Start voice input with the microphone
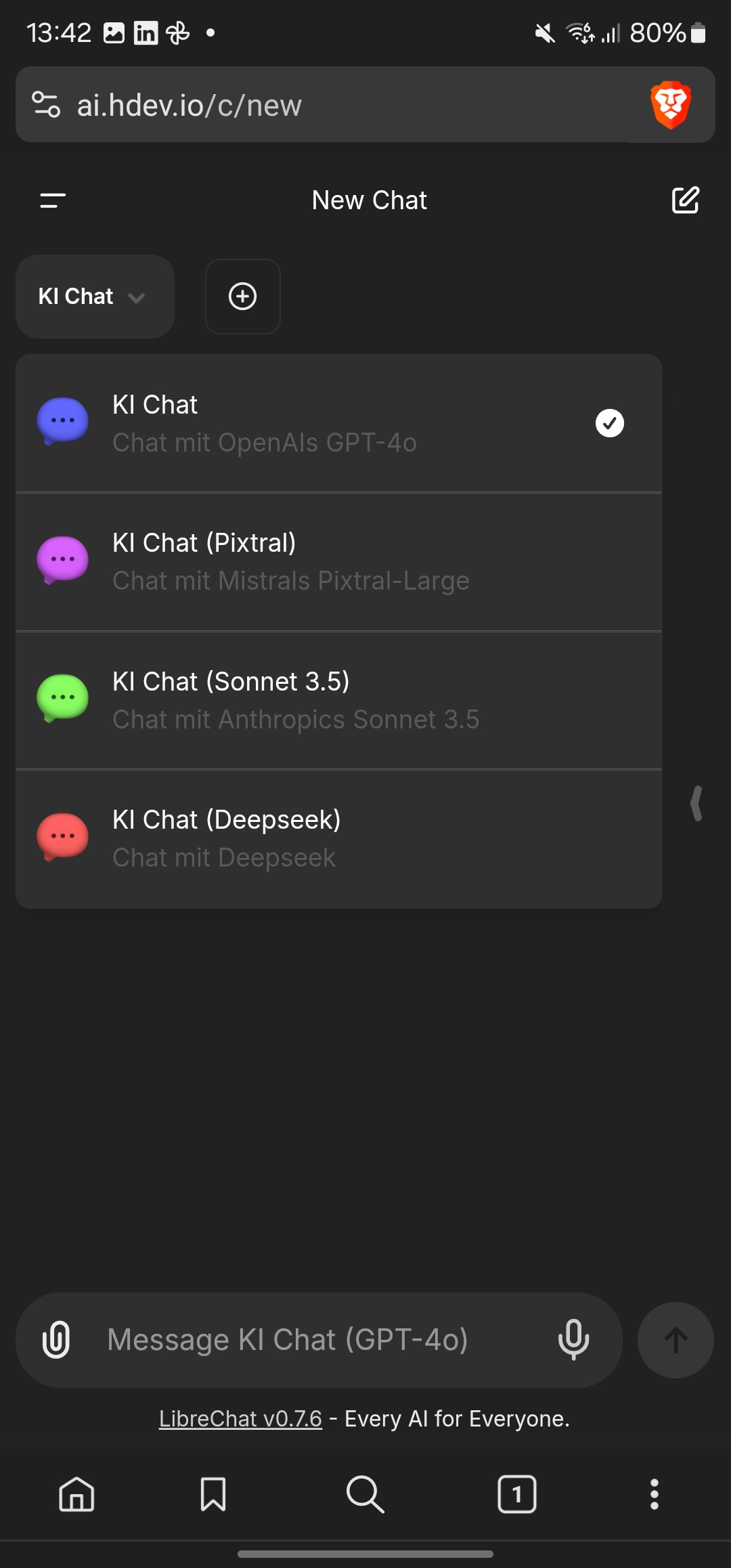Viewport: 731px width, 1568px height. 573,1339
